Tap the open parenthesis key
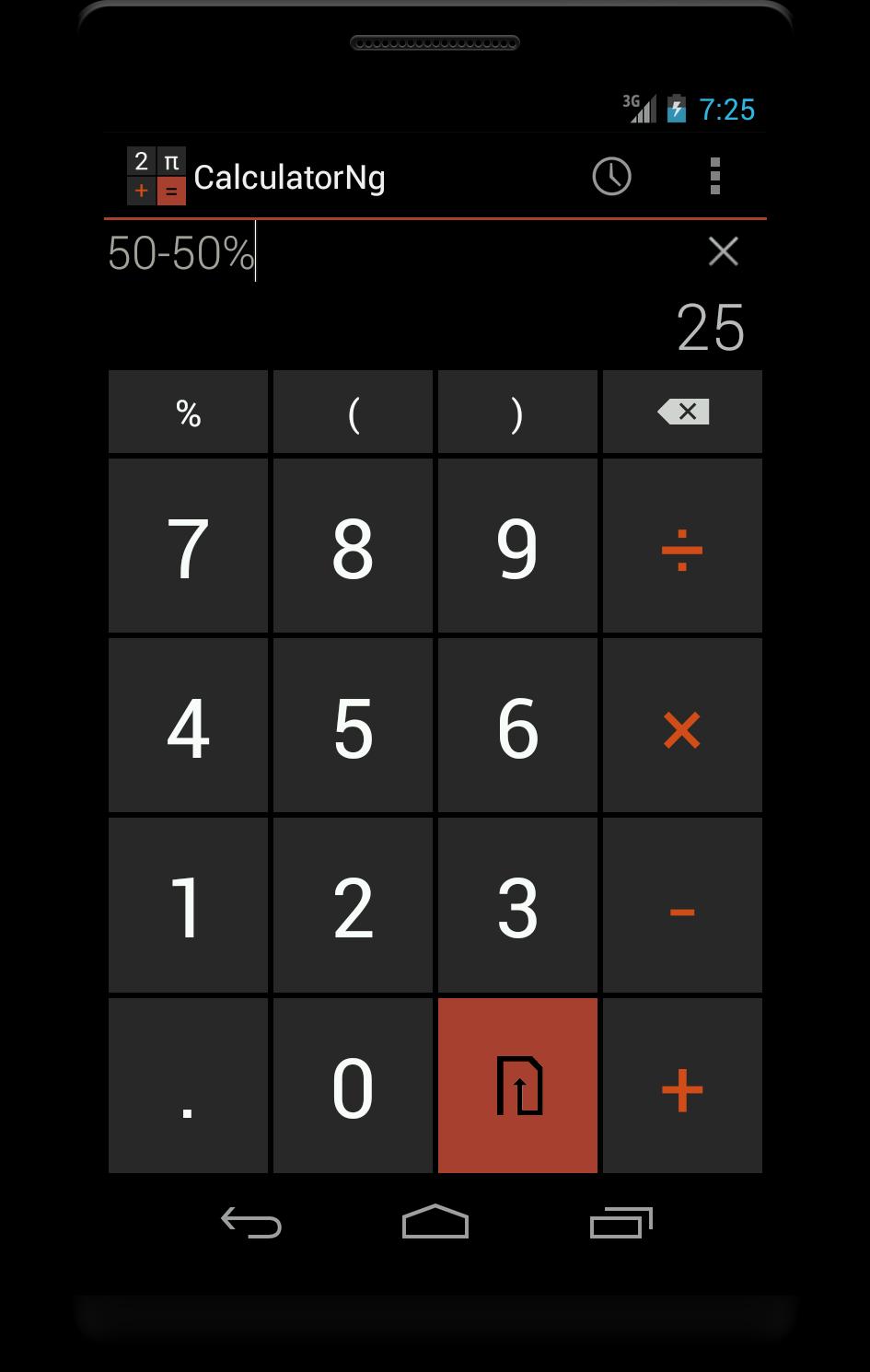 tap(353, 412)
